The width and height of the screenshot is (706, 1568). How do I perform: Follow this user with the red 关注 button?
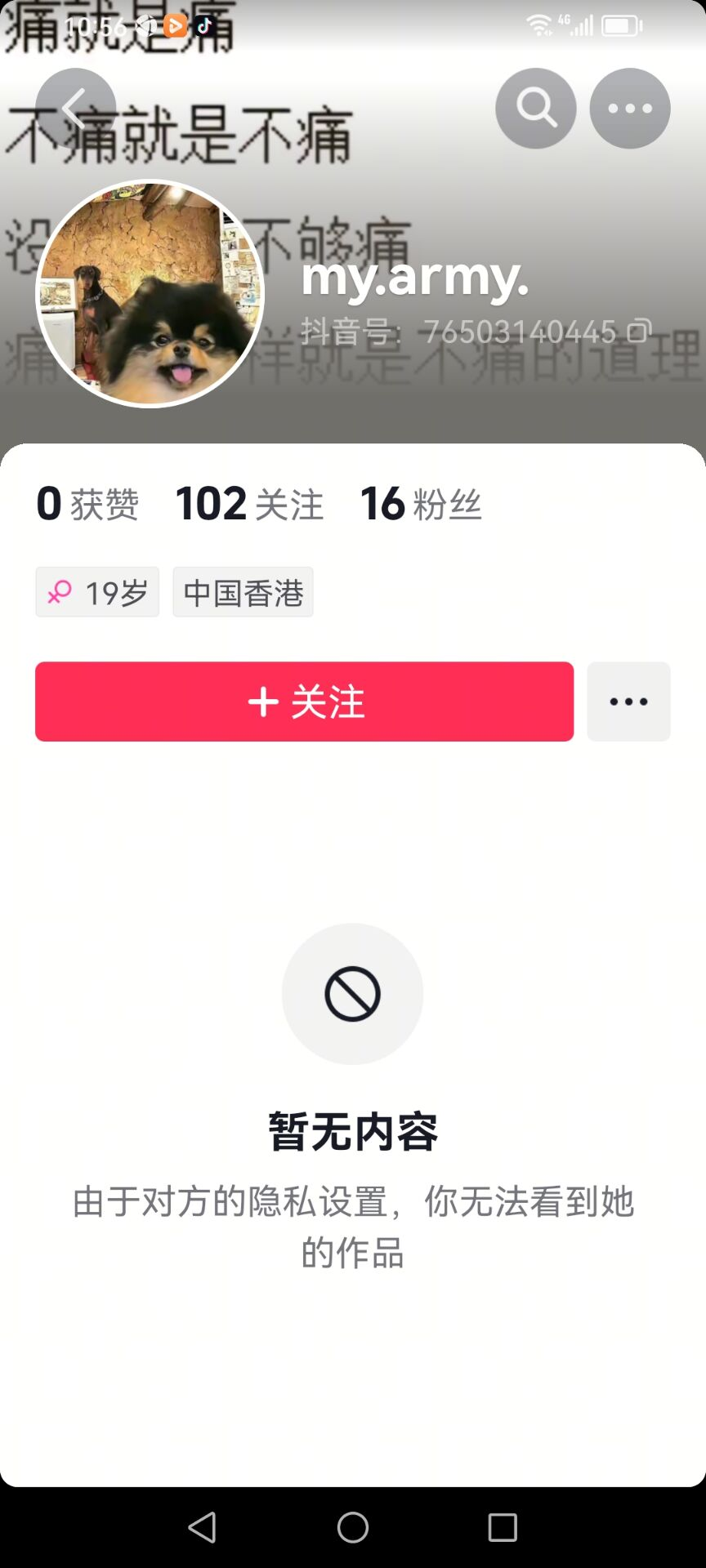(x=305, y=702)
